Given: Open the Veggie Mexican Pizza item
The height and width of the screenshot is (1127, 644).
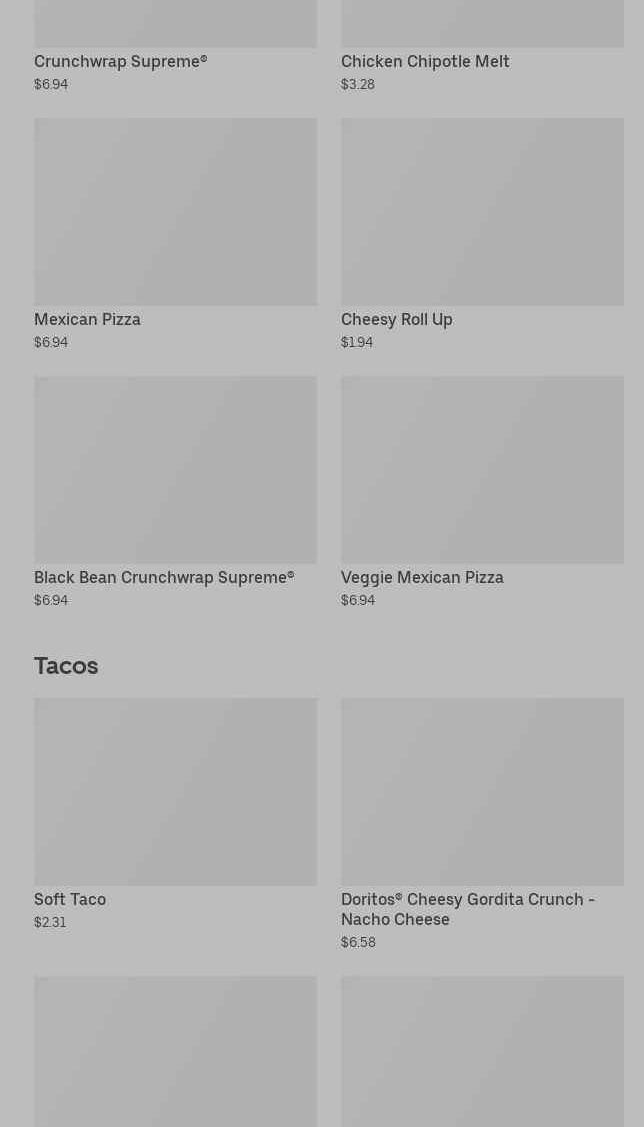Looking at the screenshot, I should point(482,492).
